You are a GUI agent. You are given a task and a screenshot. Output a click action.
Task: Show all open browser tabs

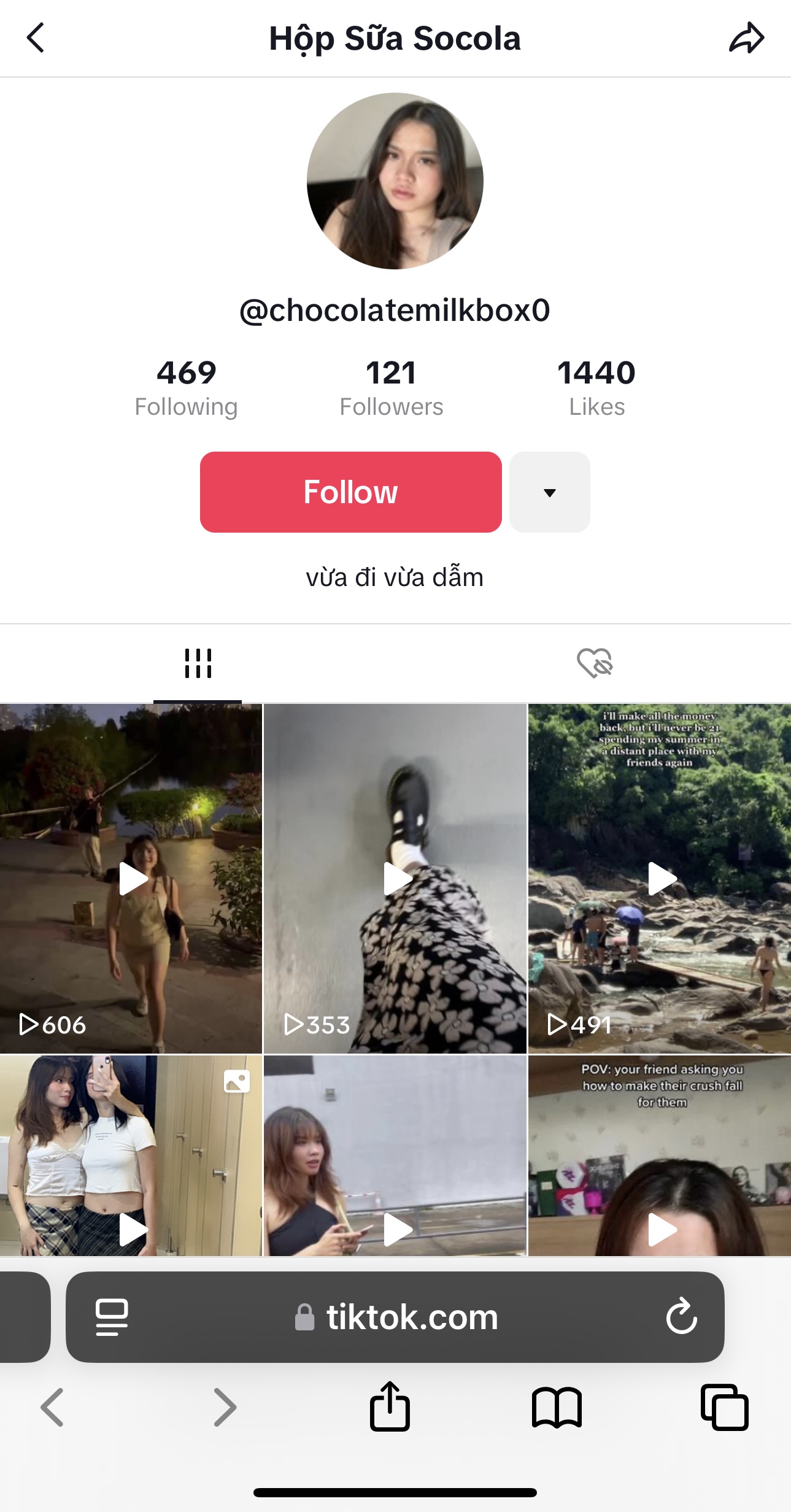pos(724,1407)
